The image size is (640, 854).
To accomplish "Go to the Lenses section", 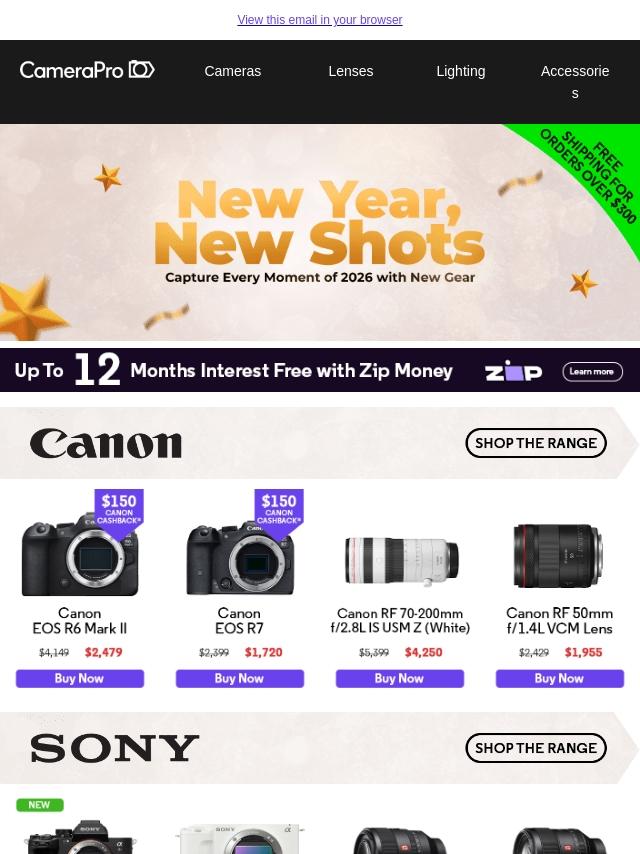I will tap(350, 71).
